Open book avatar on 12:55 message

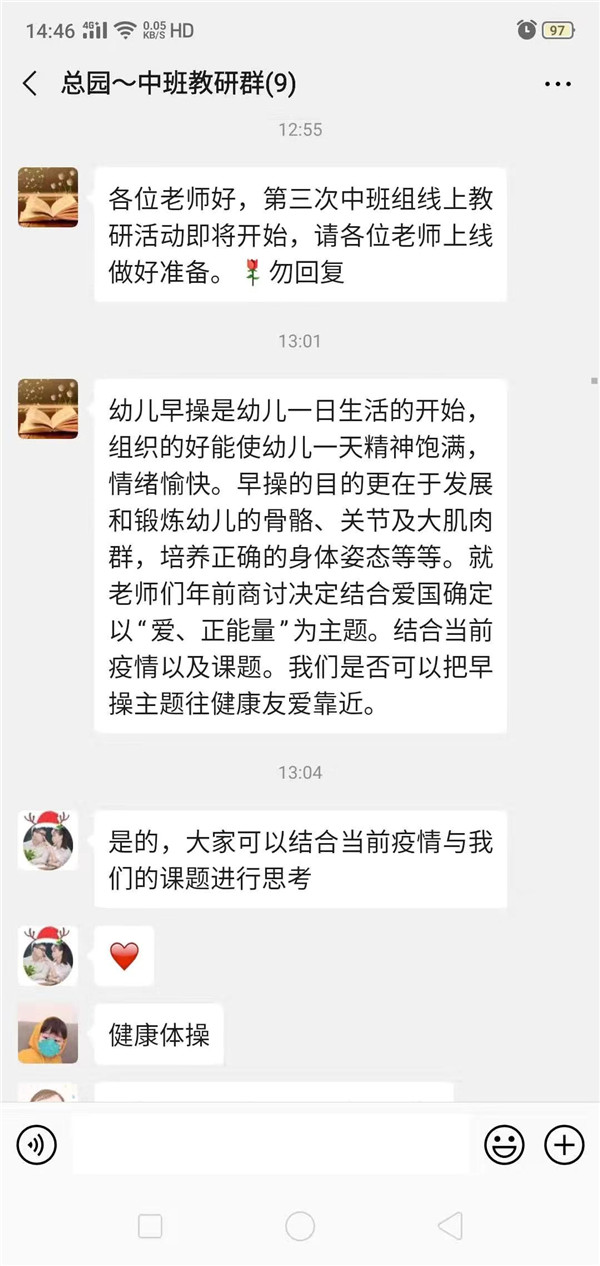pos(48,197)
